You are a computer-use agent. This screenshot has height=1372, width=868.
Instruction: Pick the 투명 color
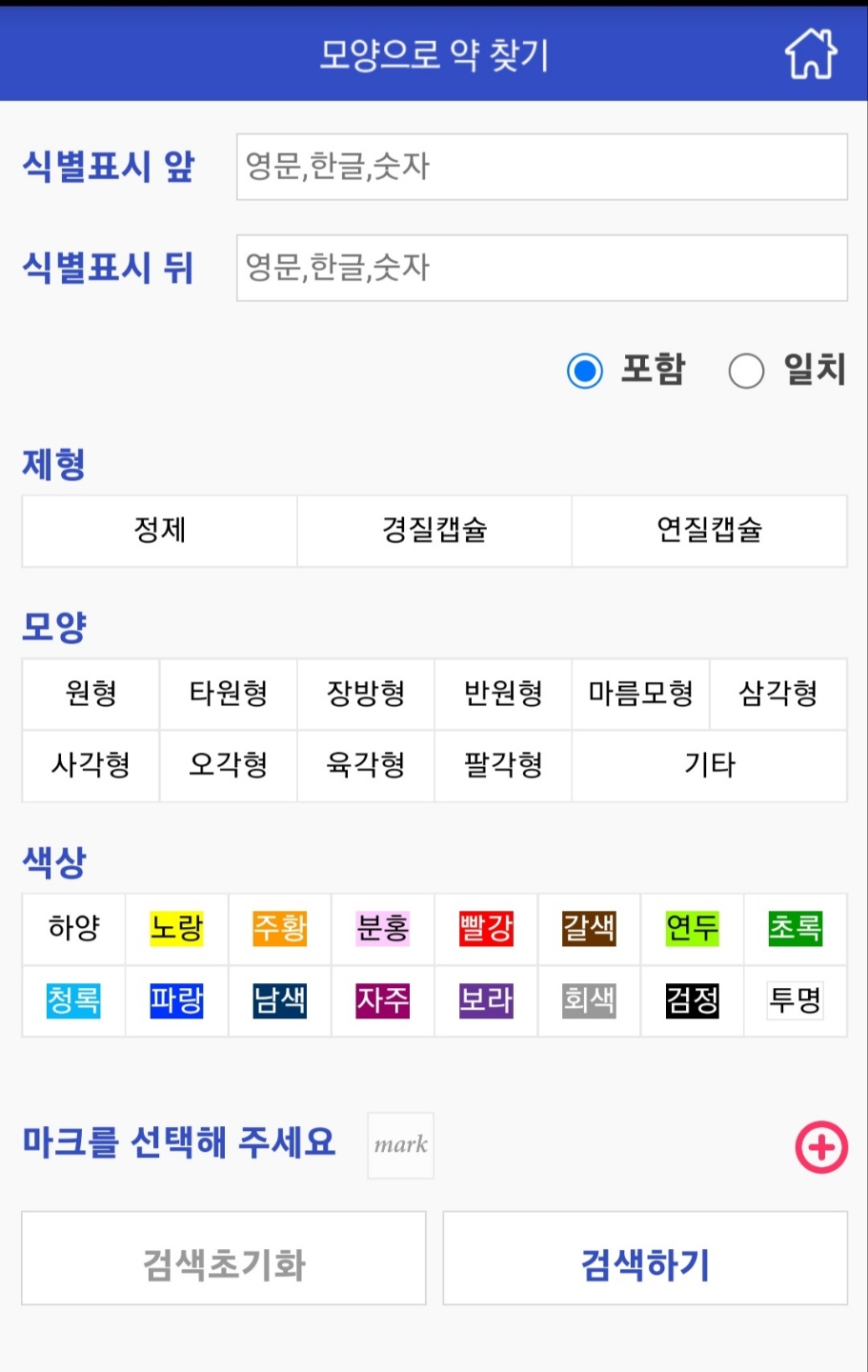click(795, 1000)
